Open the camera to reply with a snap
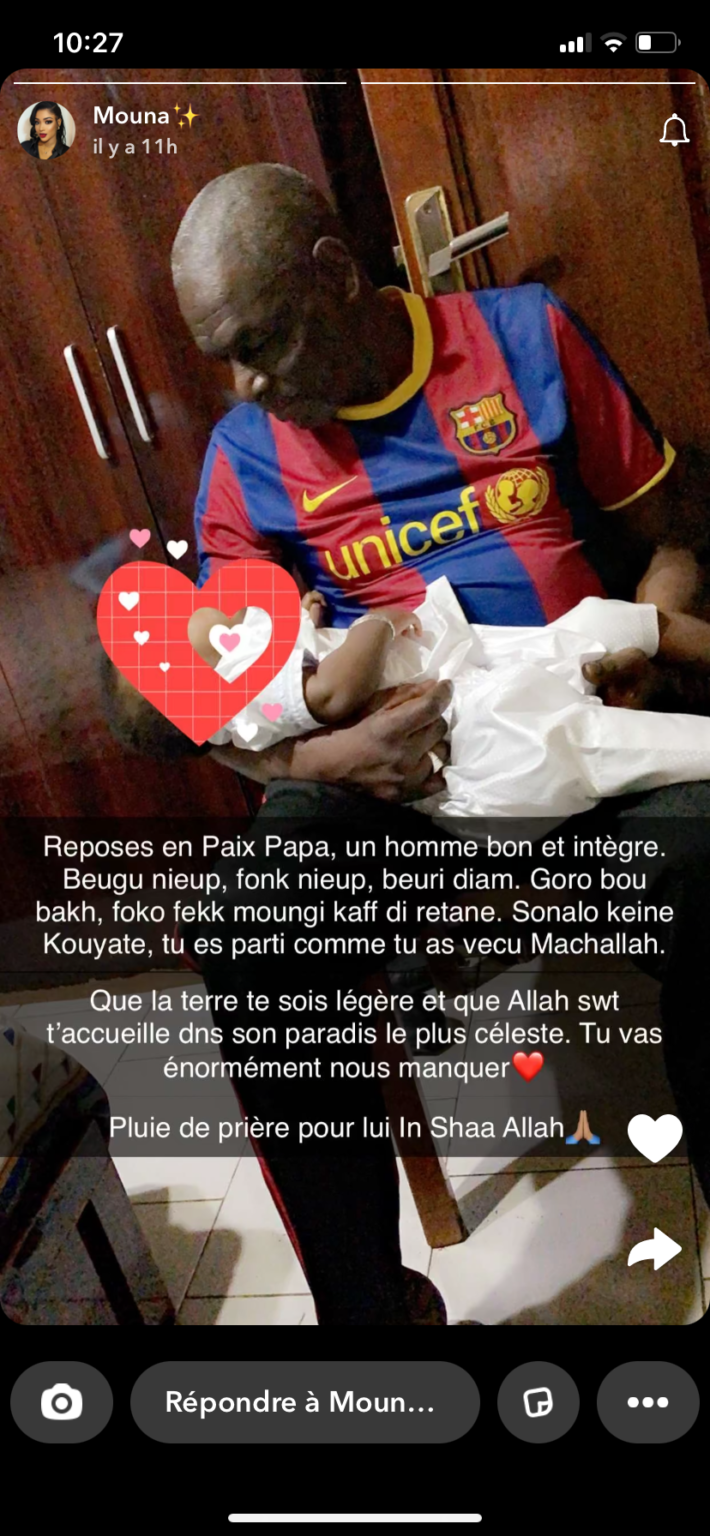Viewport: 710px width, 1536px height. coord(62,1402)
